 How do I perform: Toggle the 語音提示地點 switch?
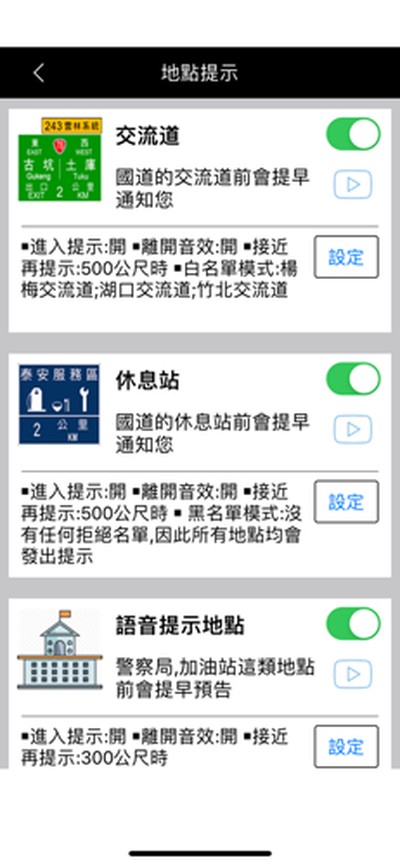(353, 623)
